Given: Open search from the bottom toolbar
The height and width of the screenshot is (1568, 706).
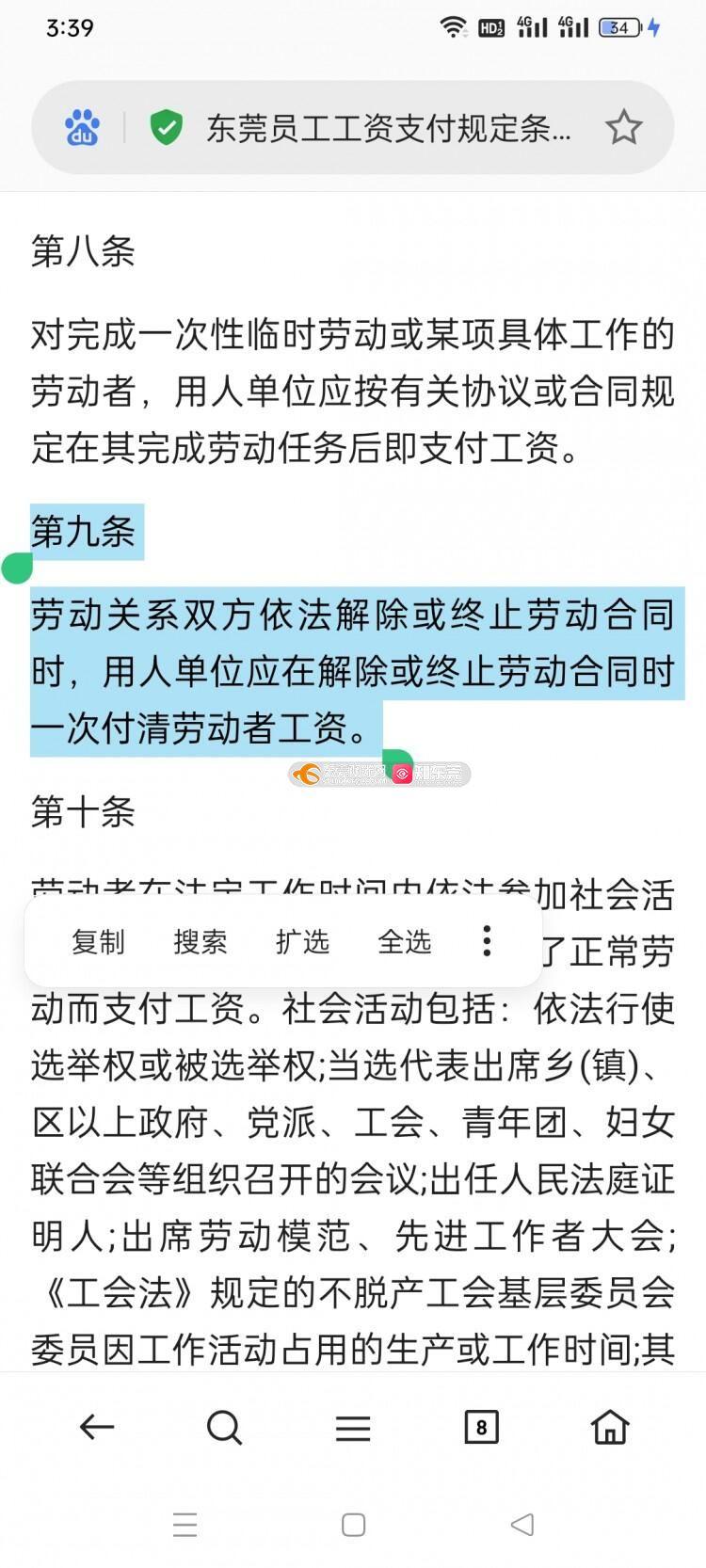Looking at the screenshot, I should tap(224, 1428).
